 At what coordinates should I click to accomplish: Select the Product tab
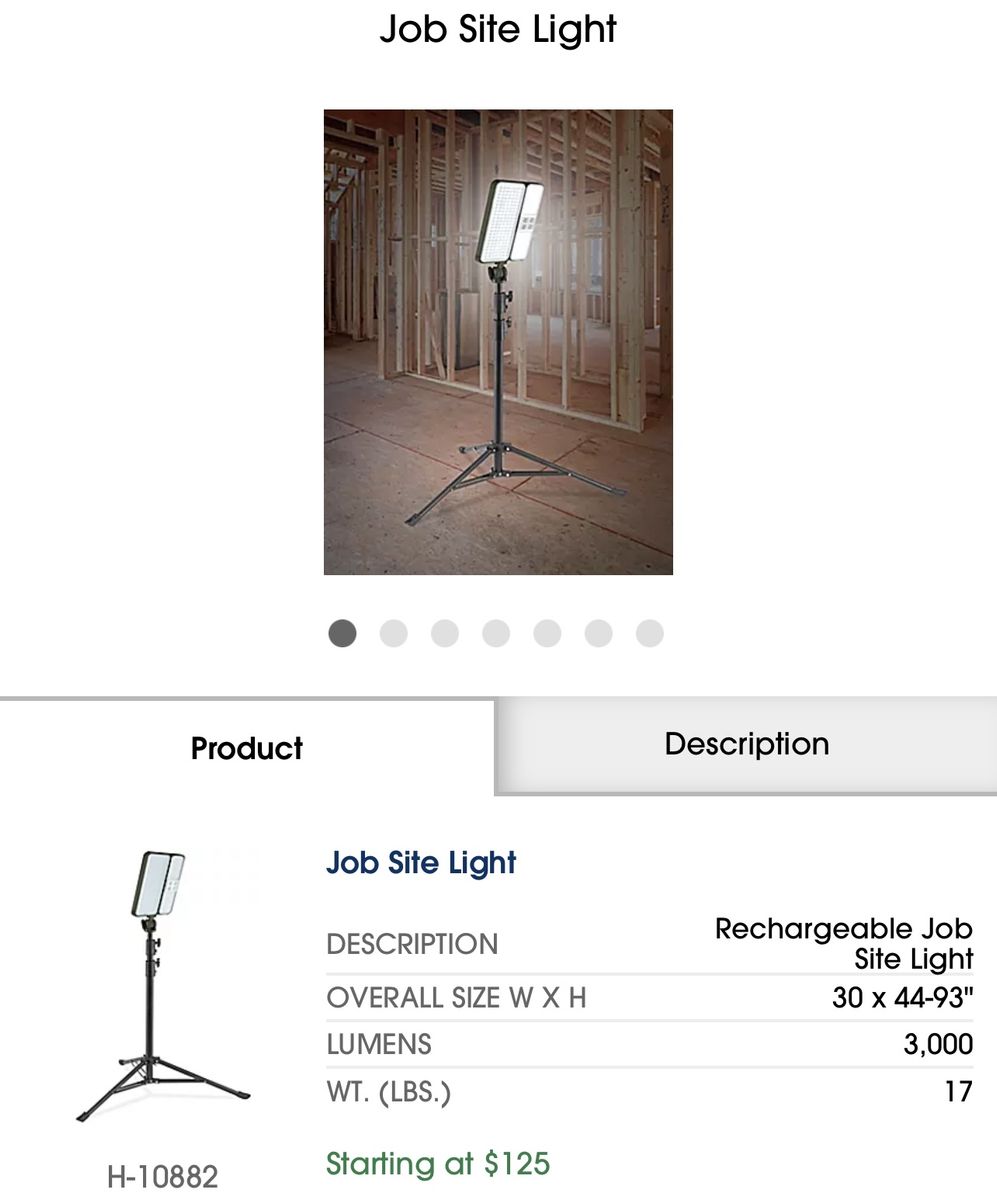(246, 749)
